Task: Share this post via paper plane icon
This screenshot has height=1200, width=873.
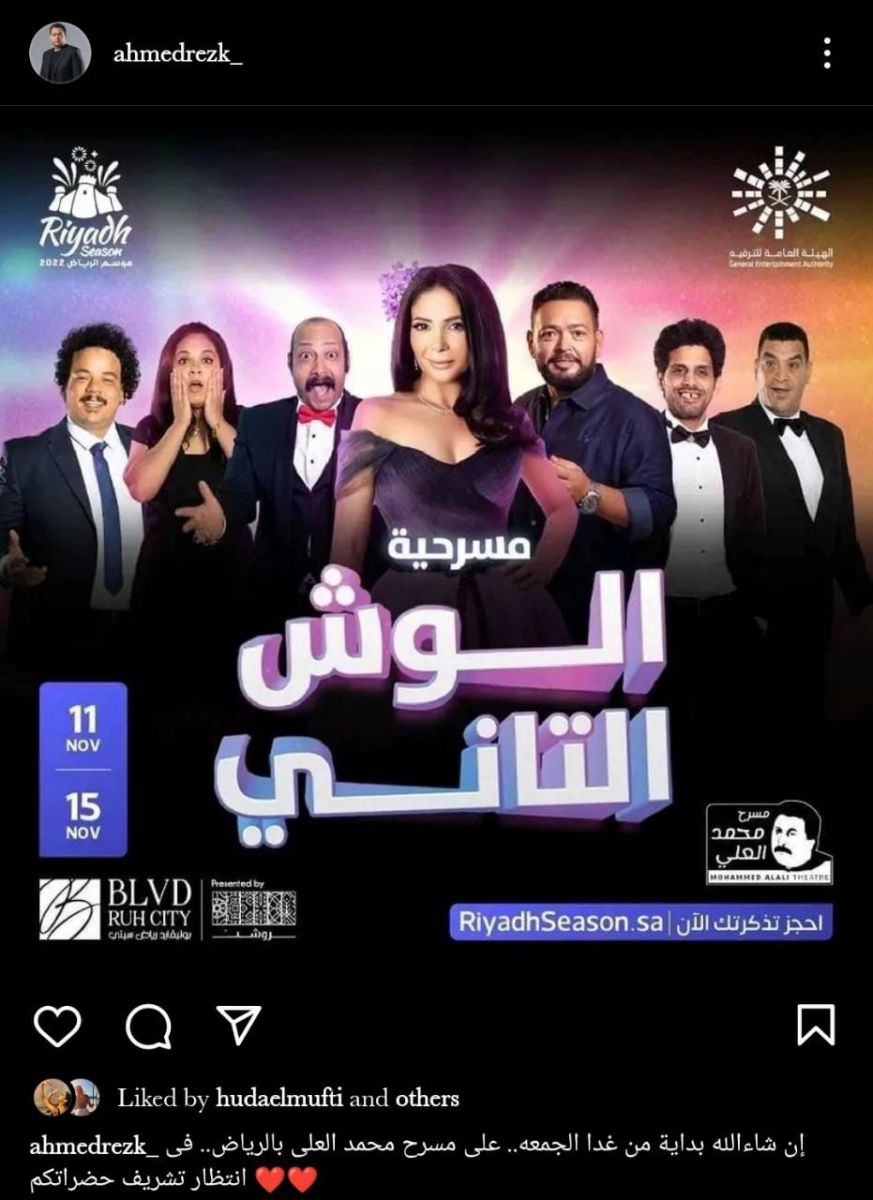Action: click(x=239, y=1025)
